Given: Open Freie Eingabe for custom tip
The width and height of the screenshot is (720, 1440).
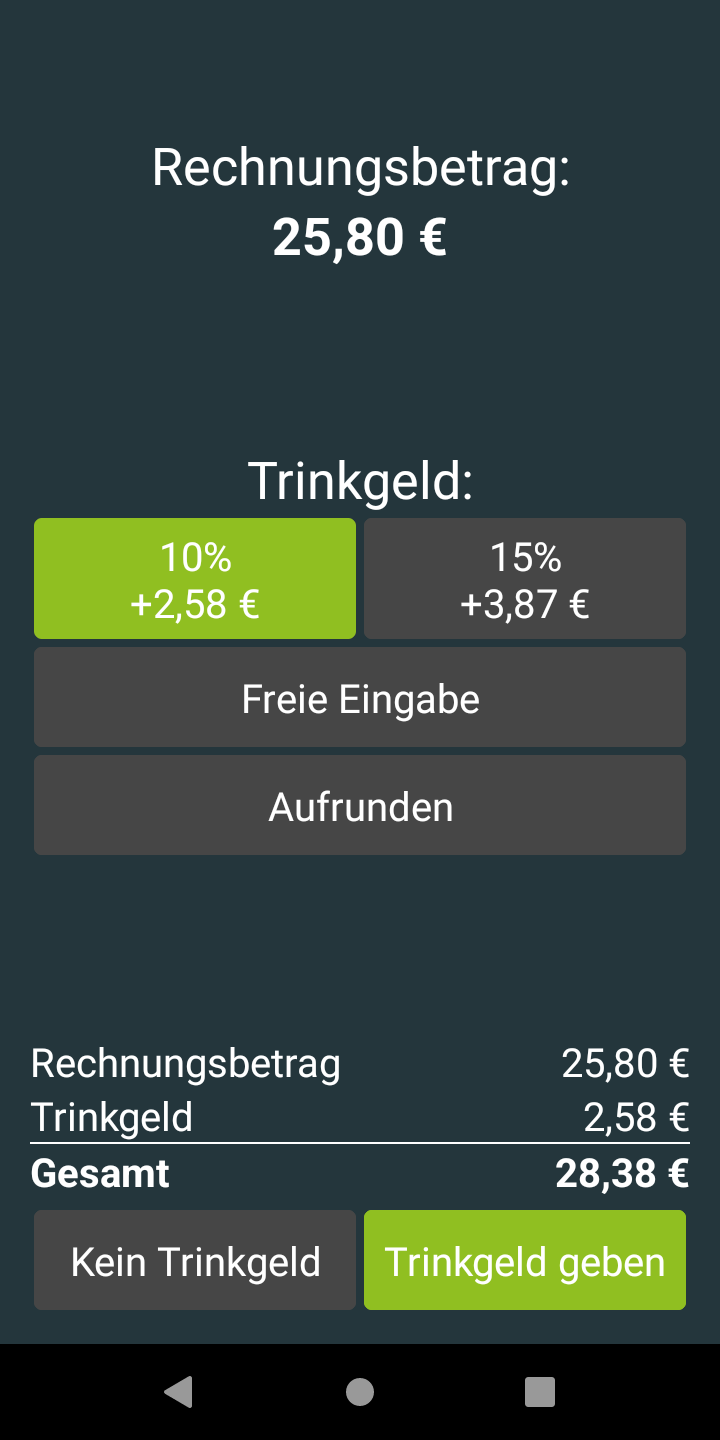Looking at the screenshot, I should [360, 697].
